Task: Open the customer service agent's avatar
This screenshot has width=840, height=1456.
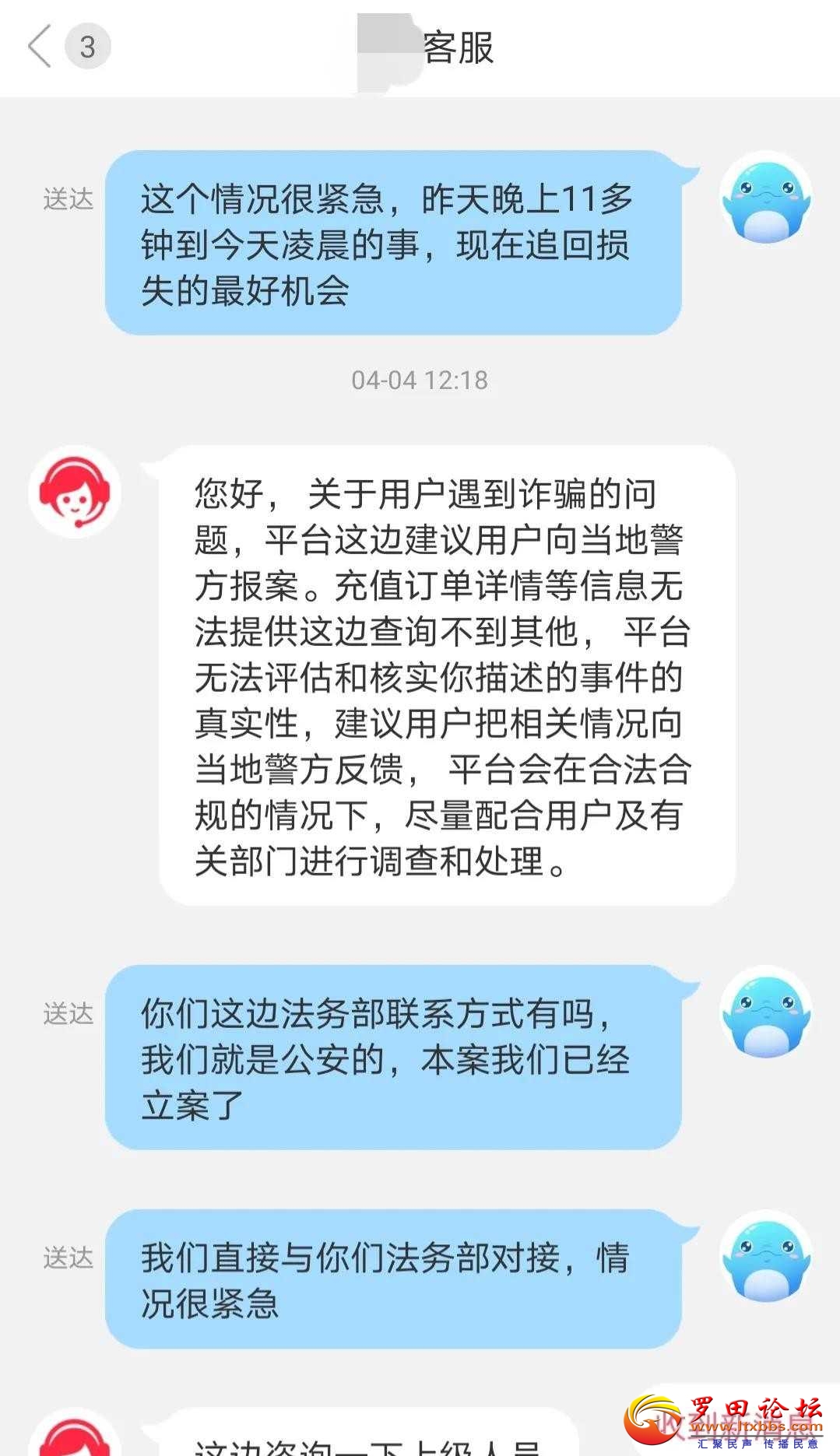Action: pos(75,492)
